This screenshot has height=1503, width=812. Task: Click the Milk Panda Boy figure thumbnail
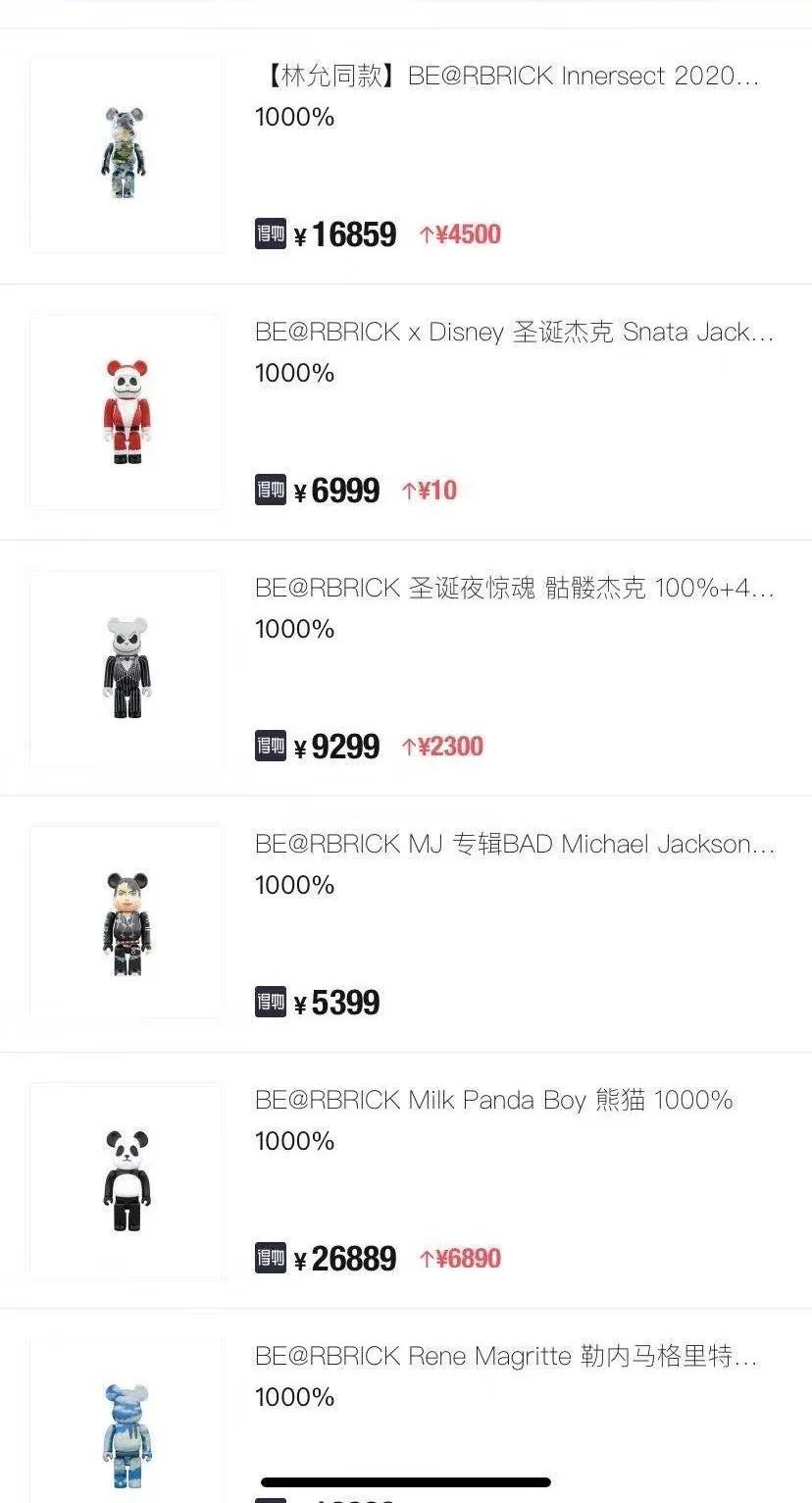click(x=126, y=1179)
